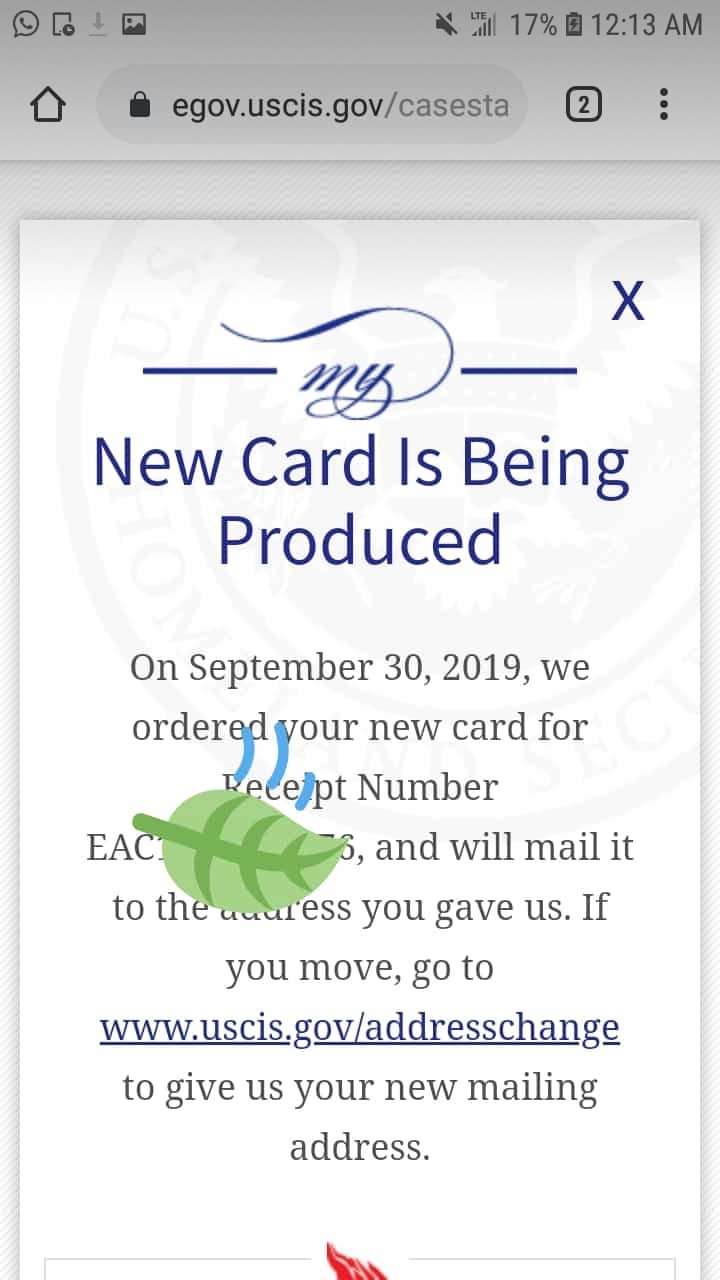Close the New Card Is Being Produced dialog
720x1280 pixels.
point(628,300)
